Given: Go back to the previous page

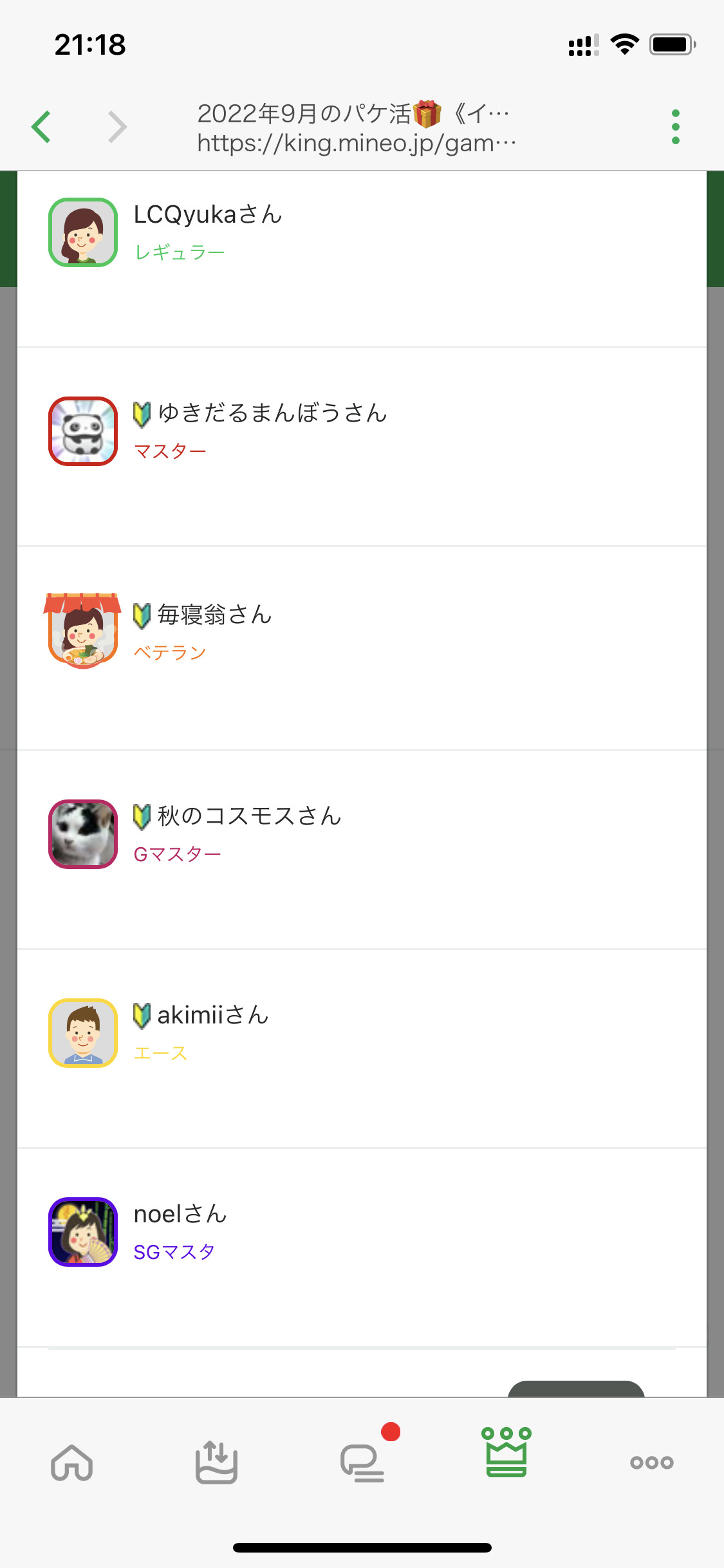Looking at the screenshot, I should click(x=42, y=126).
